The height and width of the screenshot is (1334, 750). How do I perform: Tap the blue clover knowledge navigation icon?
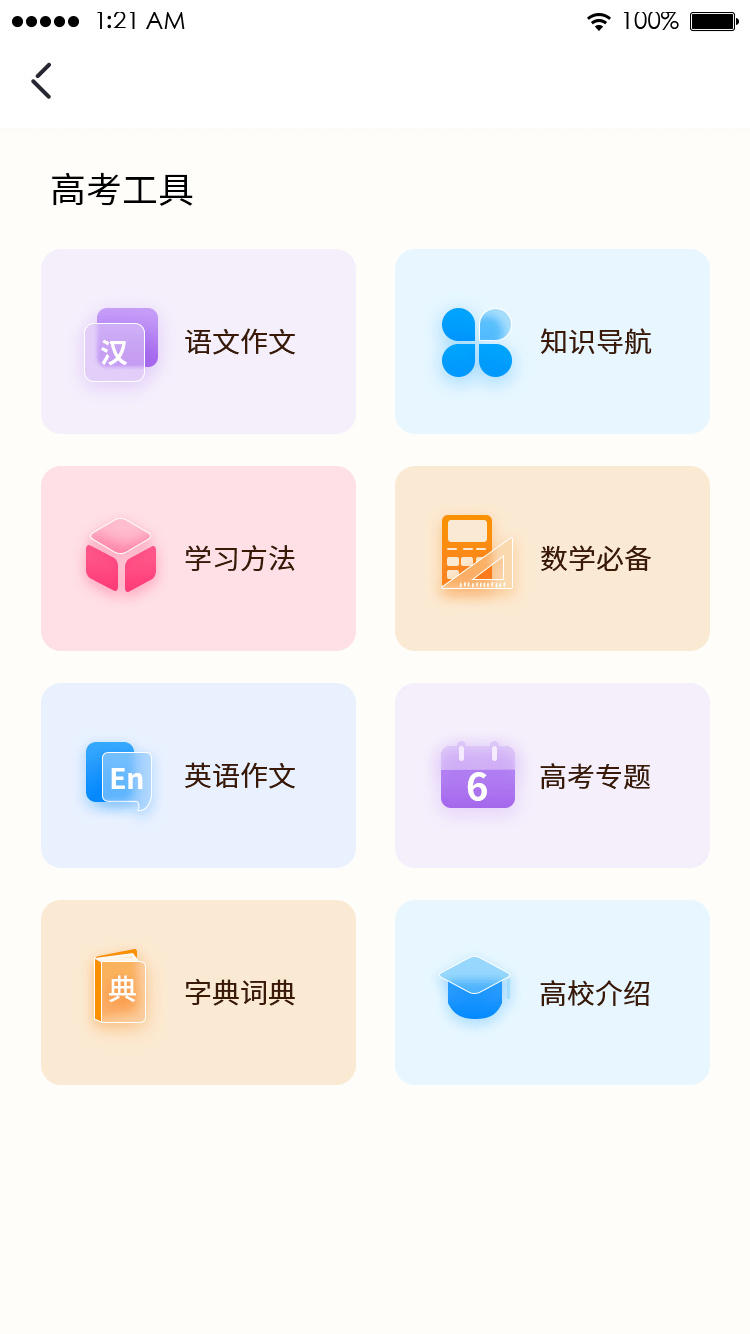(475, 342)
